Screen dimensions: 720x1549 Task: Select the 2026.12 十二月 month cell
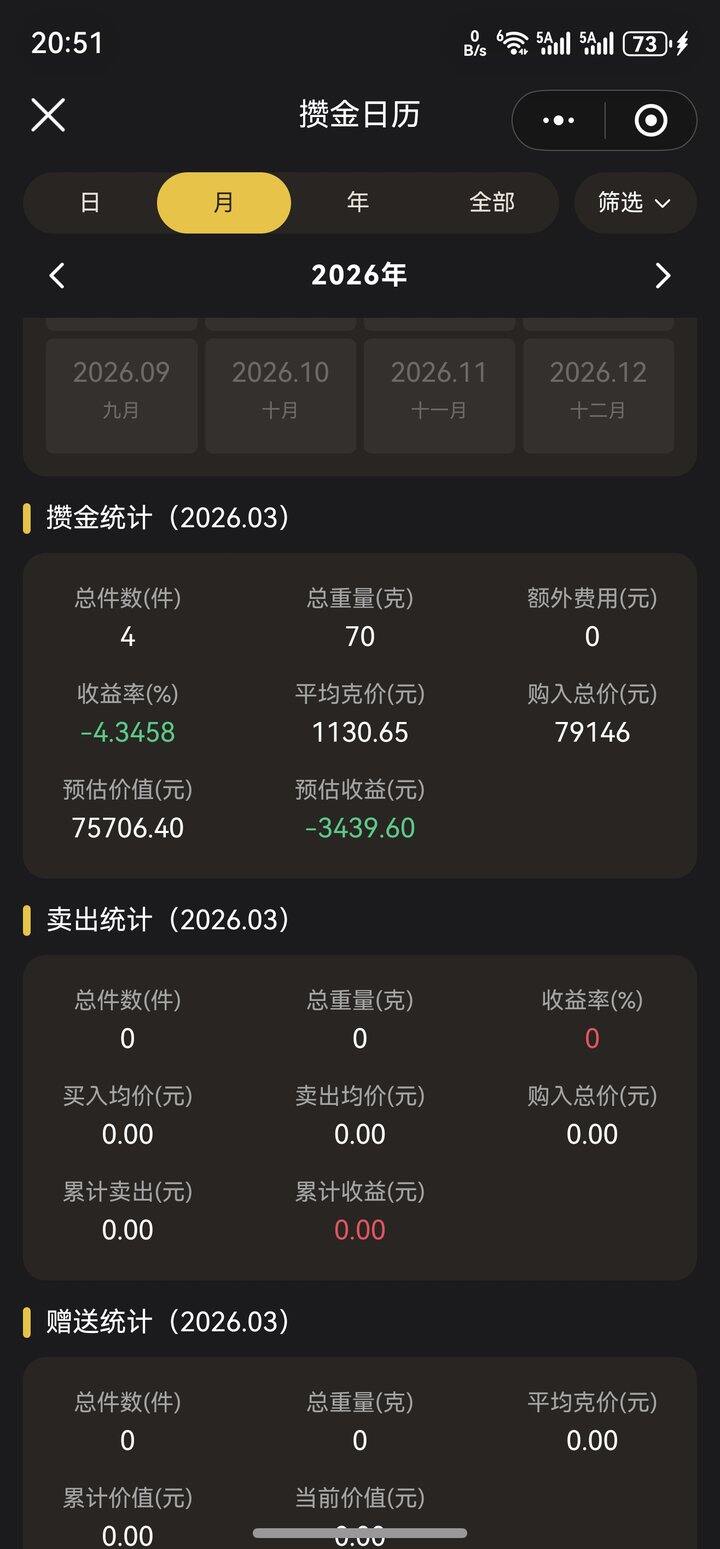[x=597, y=393]
